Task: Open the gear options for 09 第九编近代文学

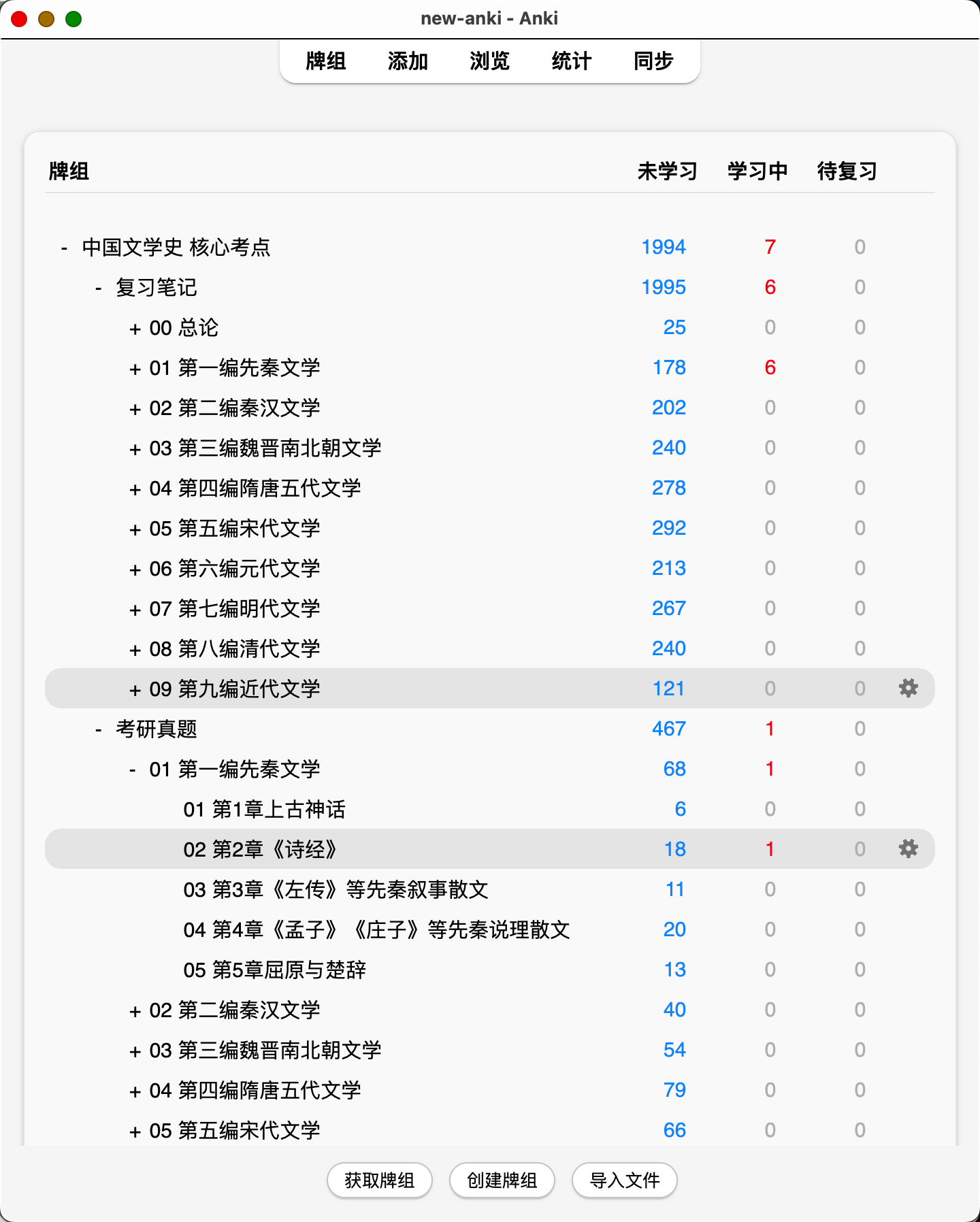Action: 909,688
